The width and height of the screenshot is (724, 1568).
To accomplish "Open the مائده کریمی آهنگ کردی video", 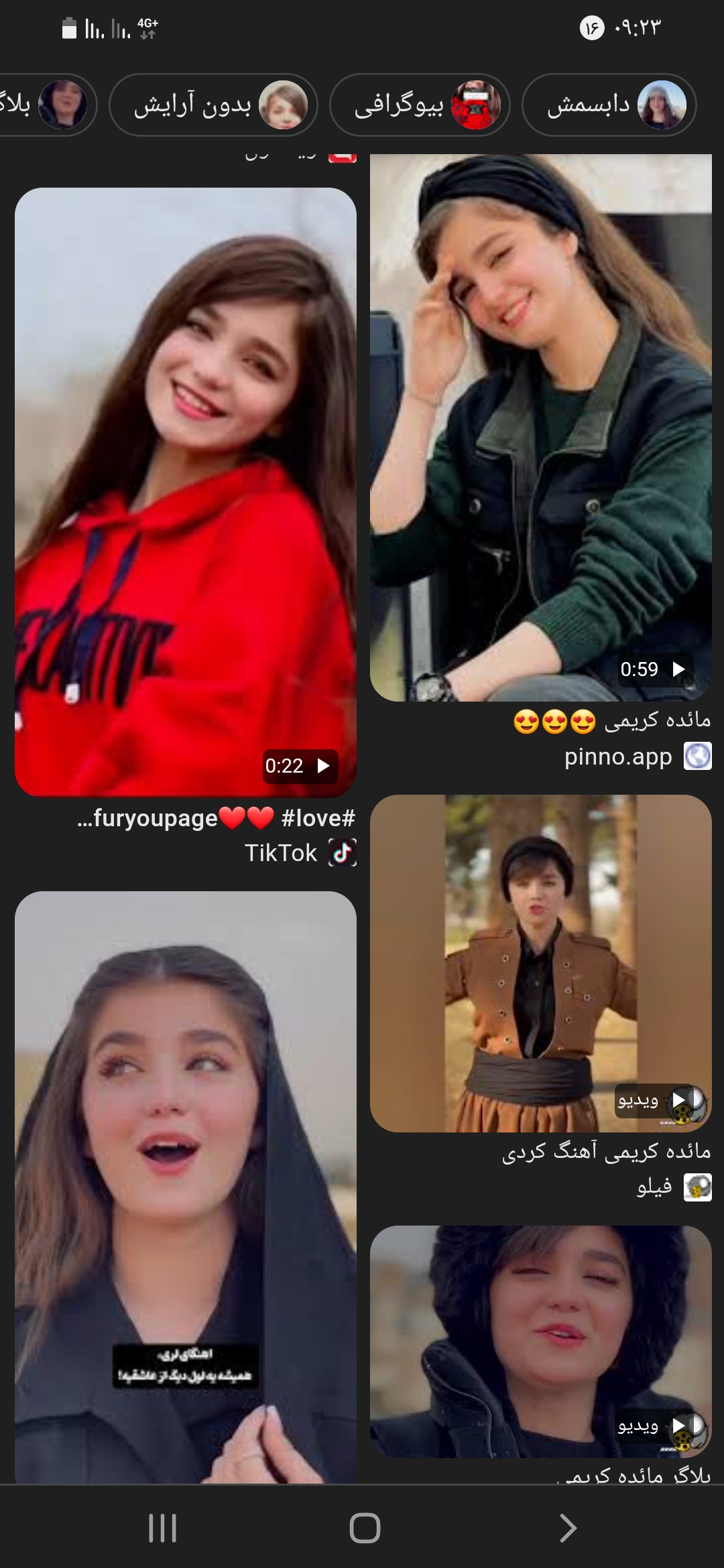I will (540, 963).
